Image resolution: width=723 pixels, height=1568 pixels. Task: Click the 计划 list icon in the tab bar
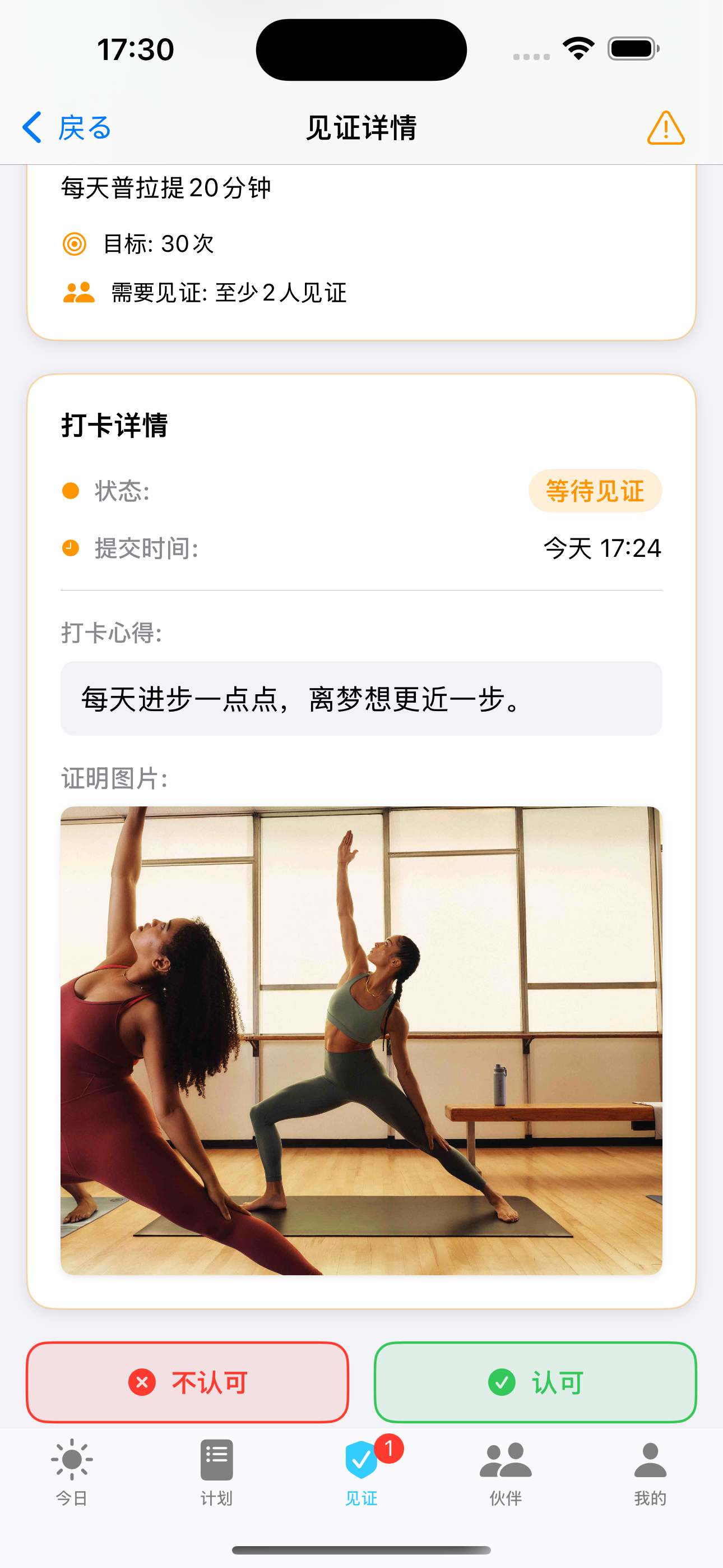click(216, 1459)
